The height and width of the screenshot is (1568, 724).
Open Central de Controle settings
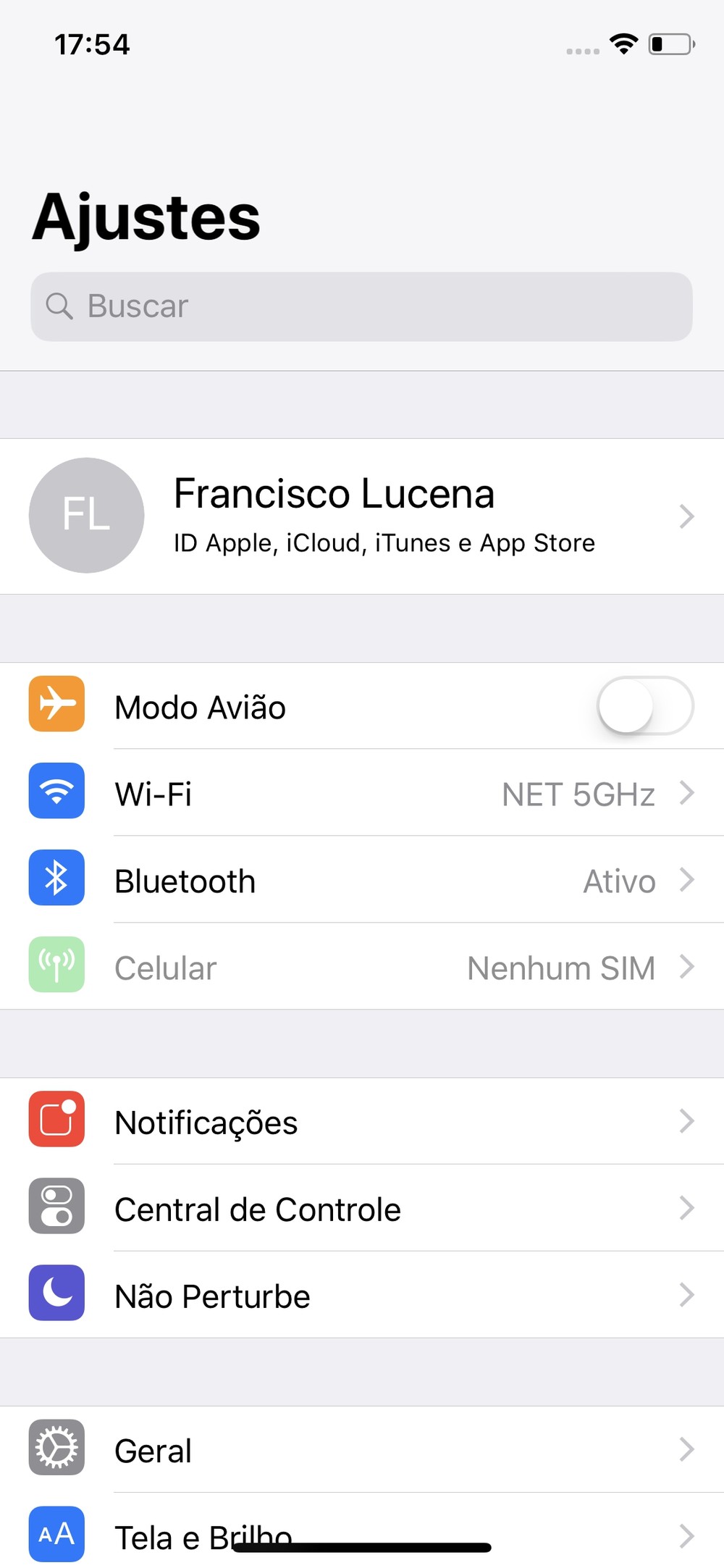click(361, 1209)
